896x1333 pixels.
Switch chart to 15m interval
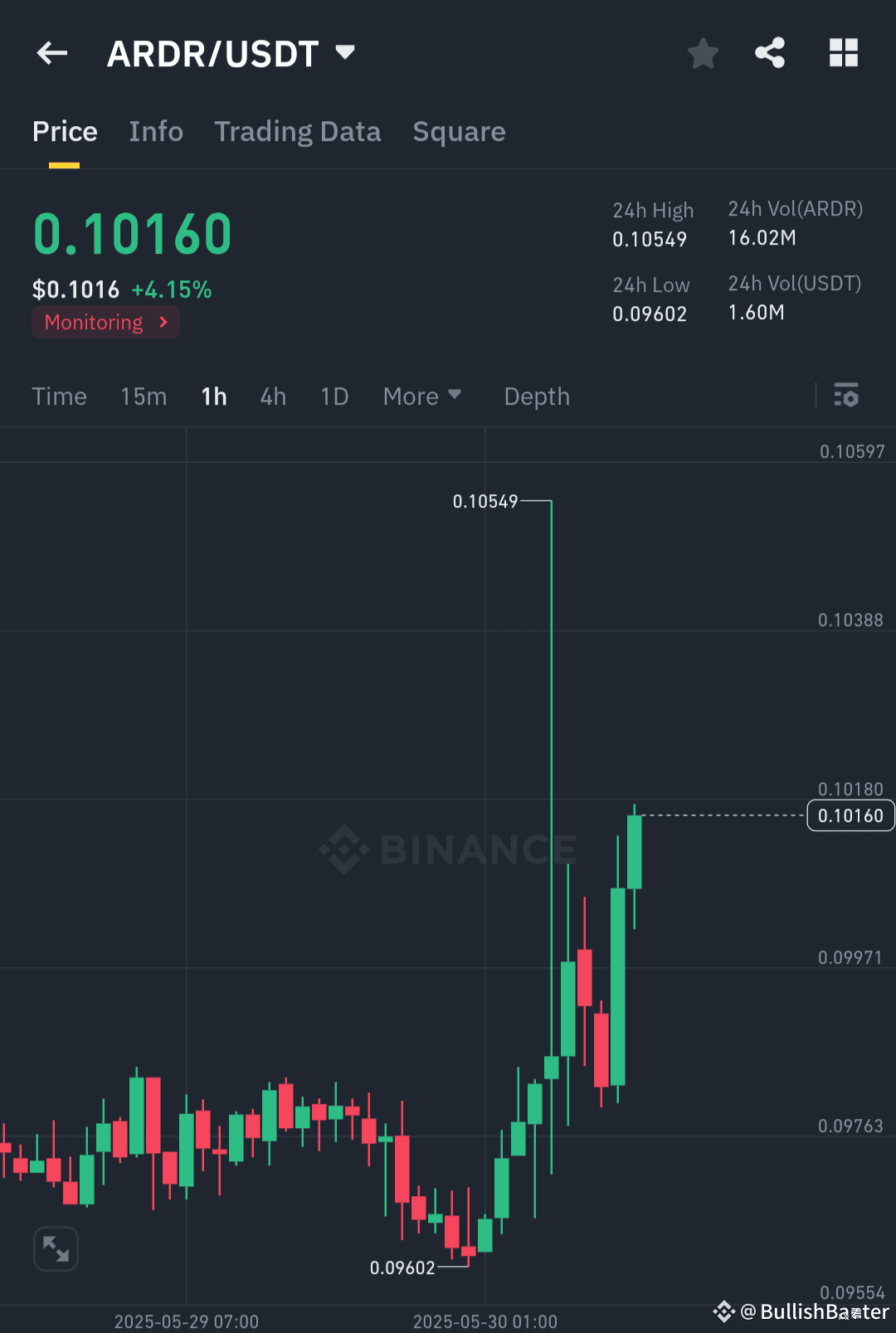[x=143, y=396]
